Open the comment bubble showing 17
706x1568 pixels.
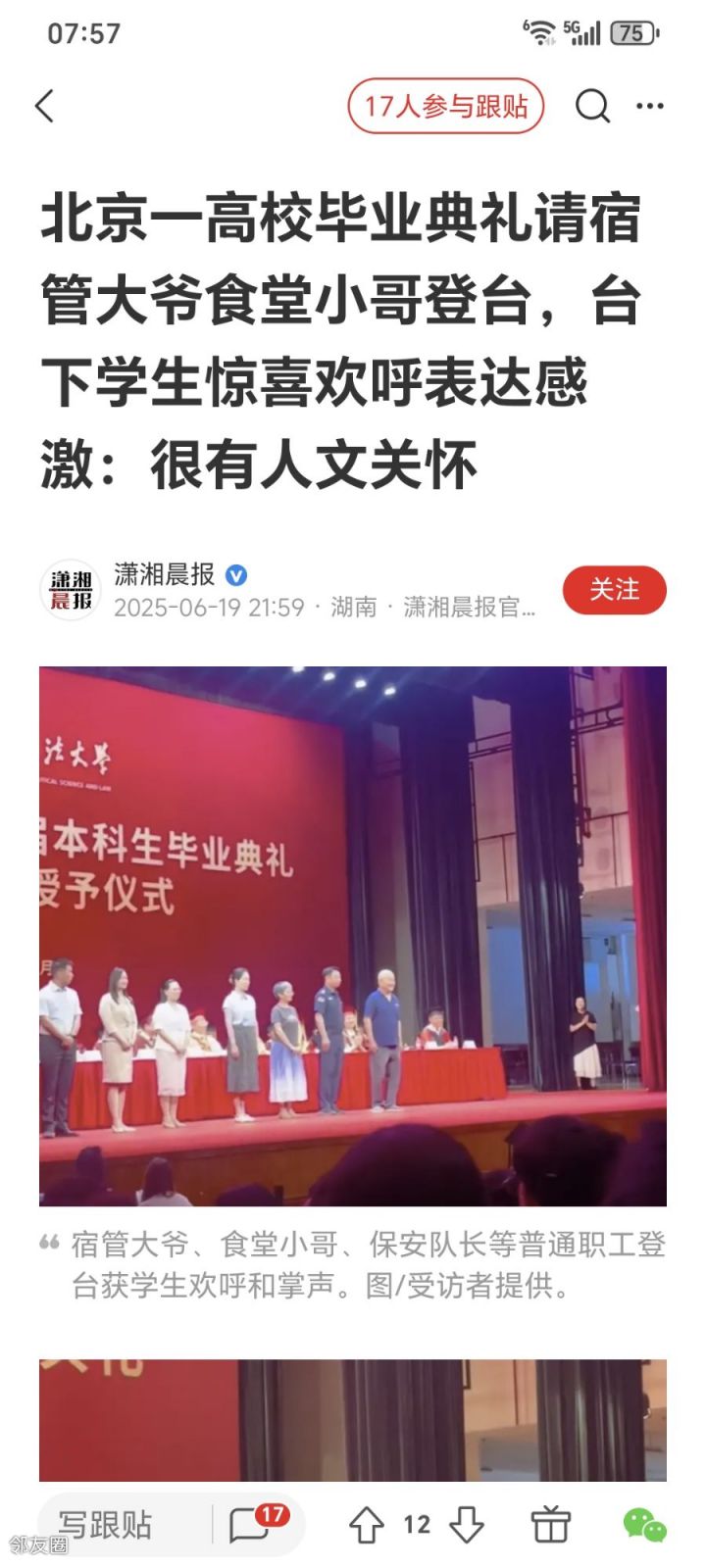[252, 1524]
